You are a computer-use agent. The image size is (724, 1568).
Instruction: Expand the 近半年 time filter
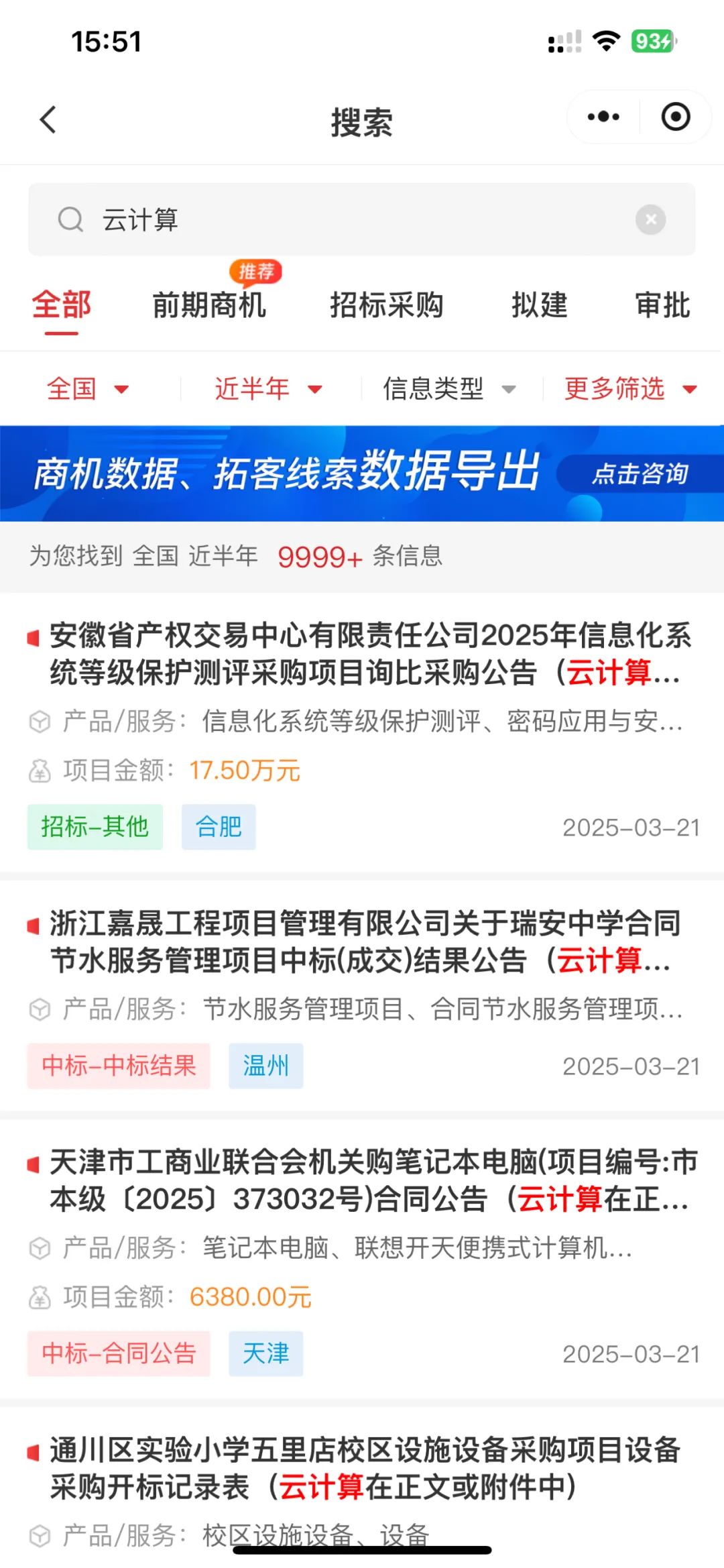pyautogui.click(x=268, y=389)
